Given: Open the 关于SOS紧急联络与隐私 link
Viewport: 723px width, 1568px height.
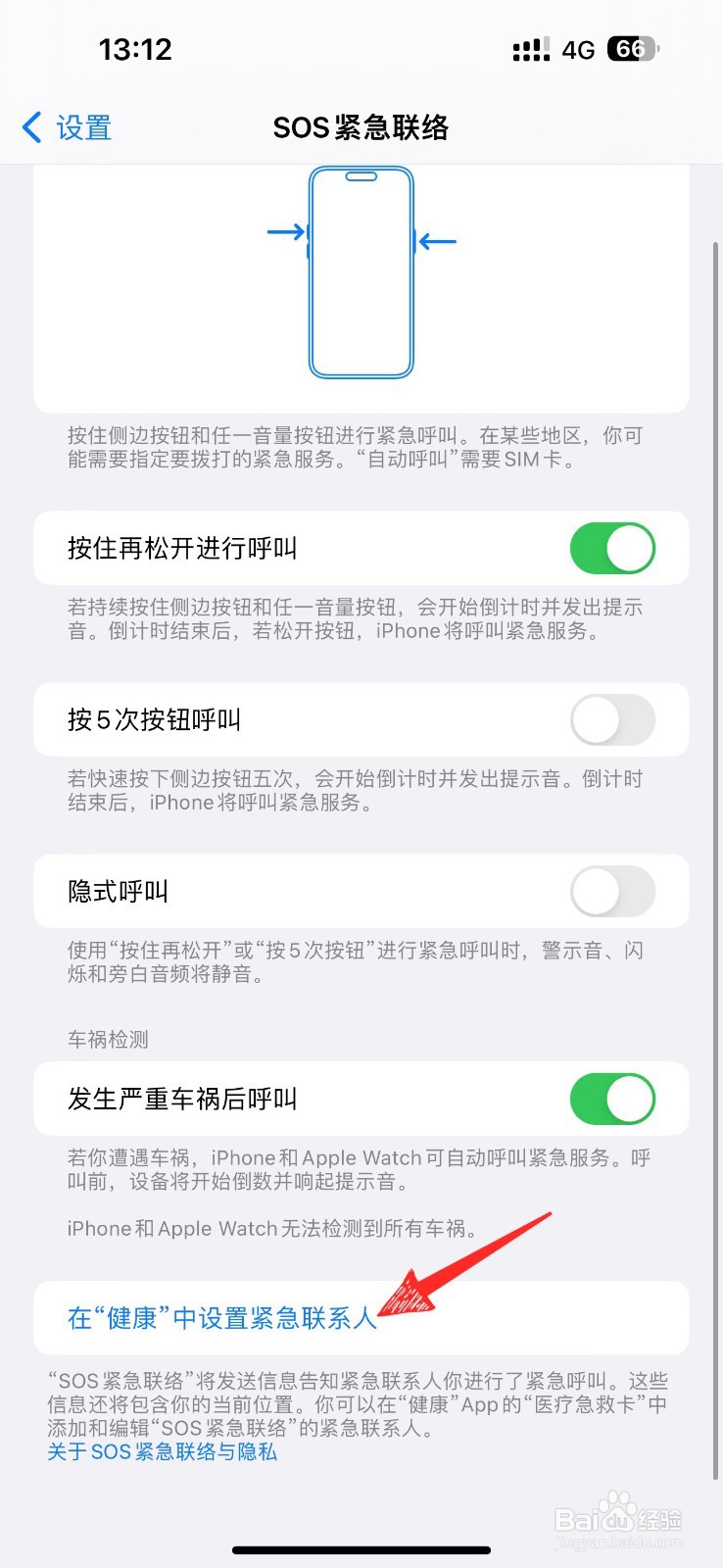Looking at the screenshot, I should 160,1451.
